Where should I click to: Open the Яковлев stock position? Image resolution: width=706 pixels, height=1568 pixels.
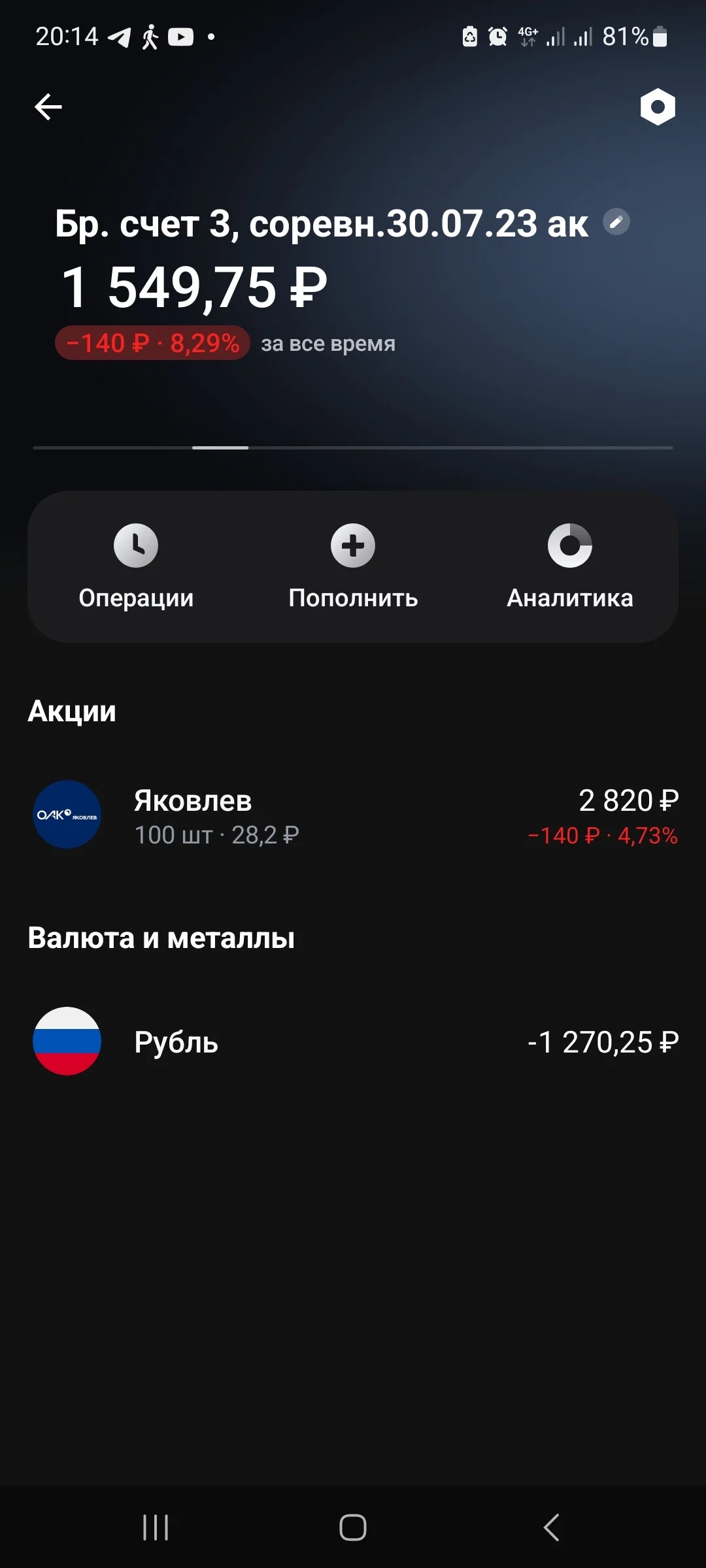coord(353,815)
